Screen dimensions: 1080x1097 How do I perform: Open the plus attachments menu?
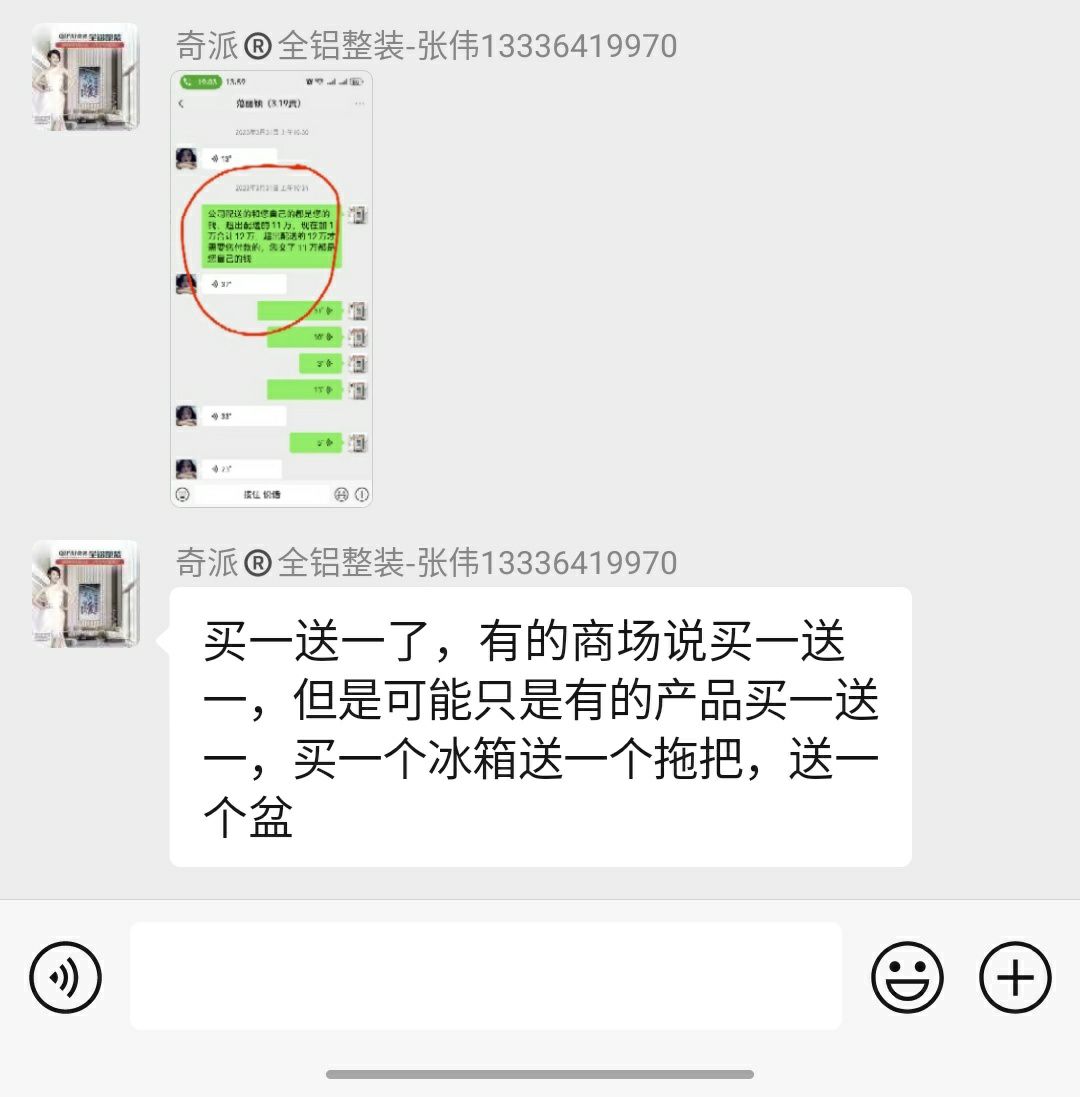point(1014,976)
